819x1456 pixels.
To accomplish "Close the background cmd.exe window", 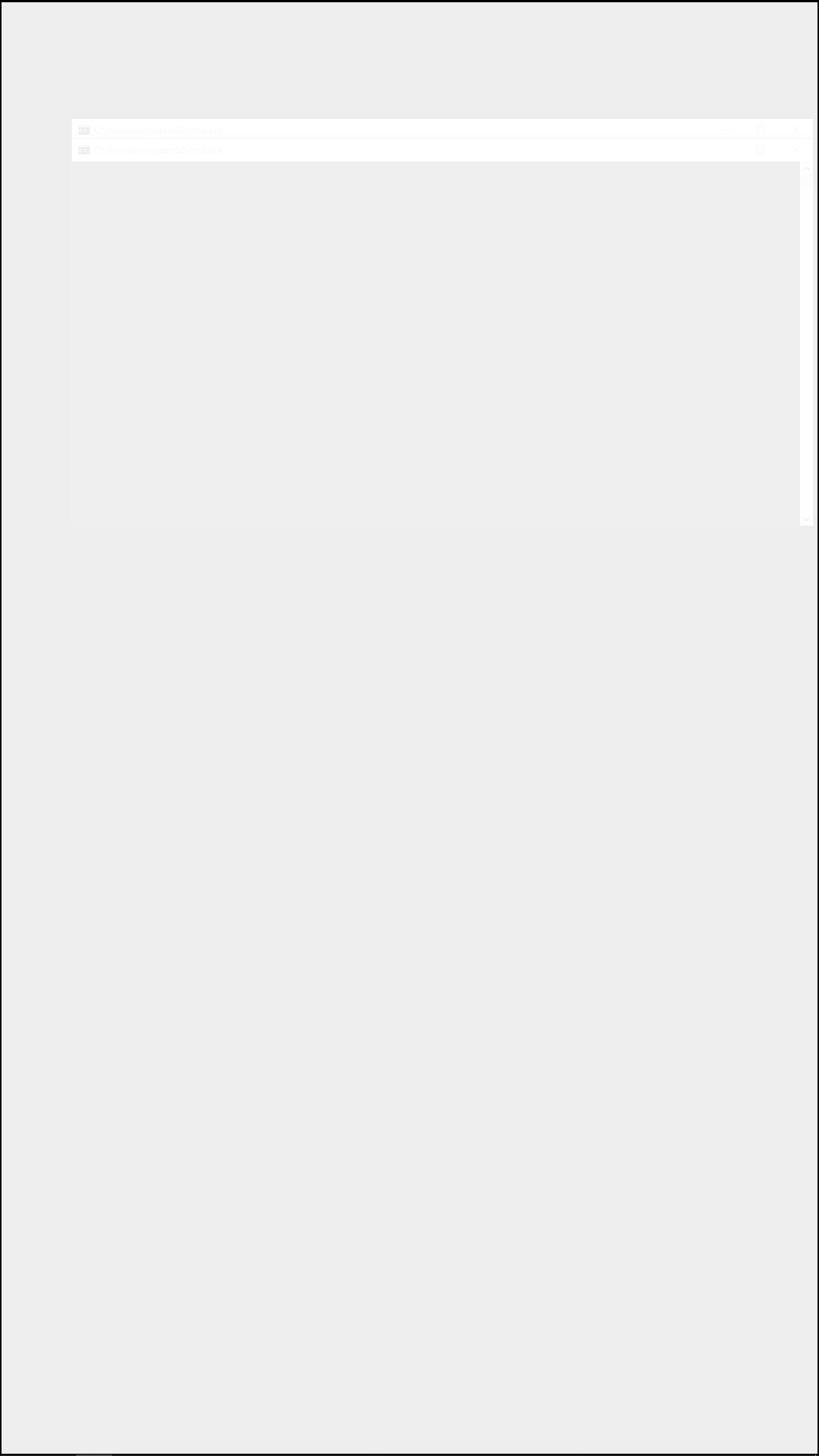I will 795,129.
